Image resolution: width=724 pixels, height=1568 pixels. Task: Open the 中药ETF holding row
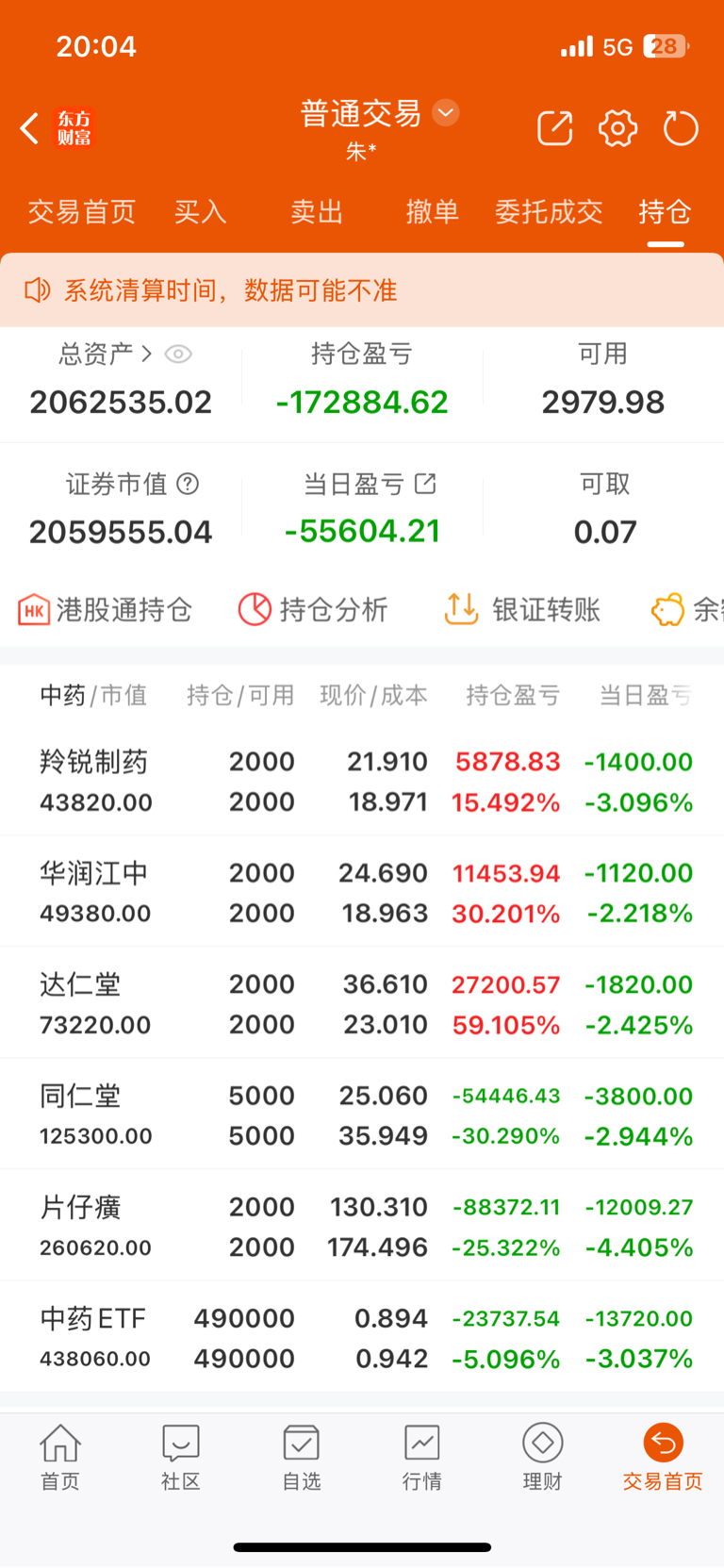362,1337
